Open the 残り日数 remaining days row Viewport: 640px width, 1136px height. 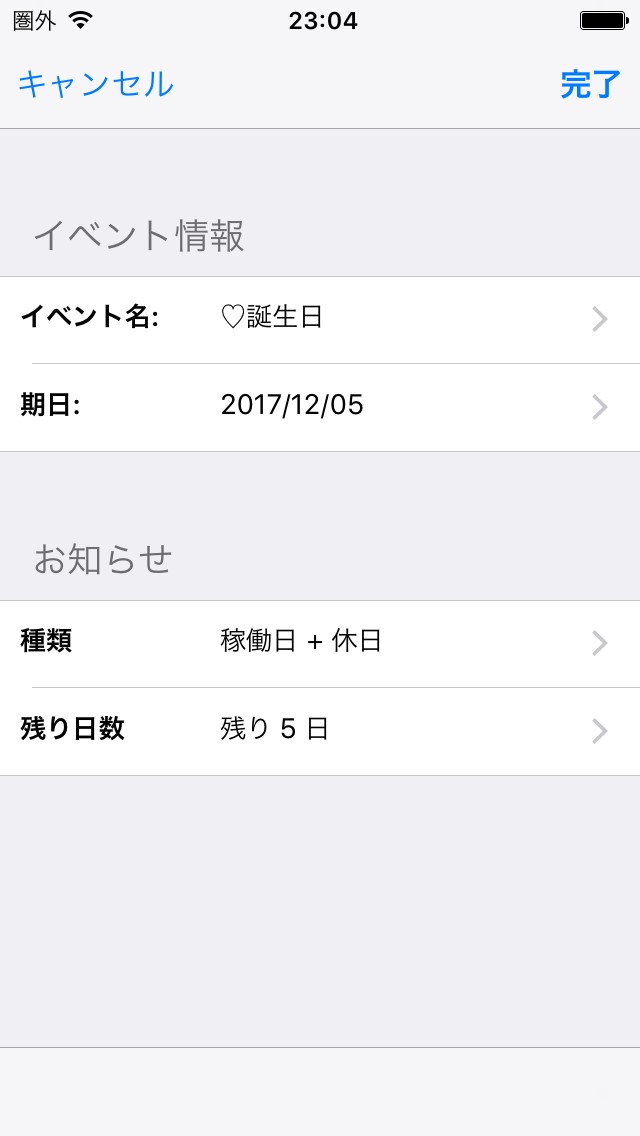(x=320, y=730)
